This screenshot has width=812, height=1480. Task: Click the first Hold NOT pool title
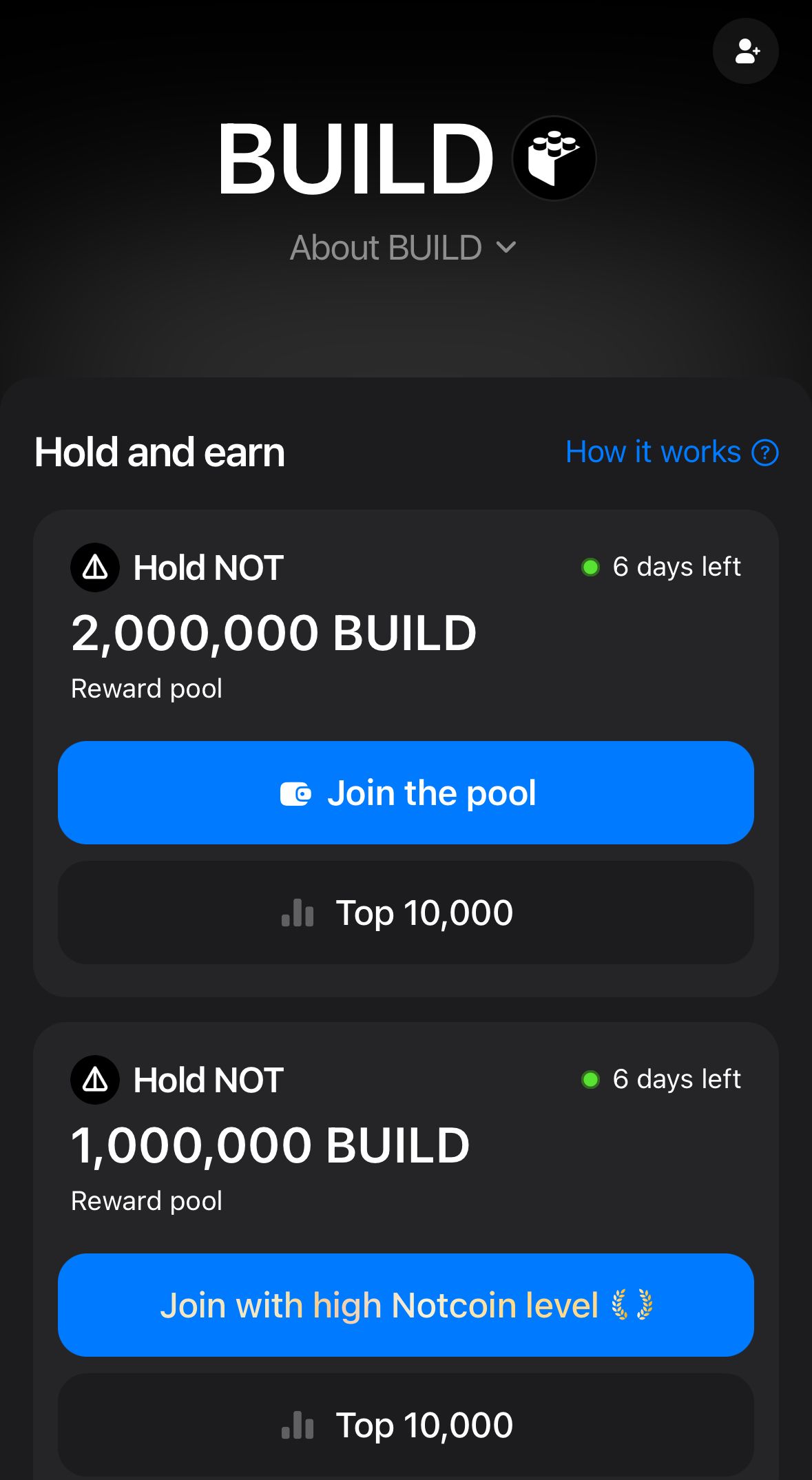pos(207,567)
